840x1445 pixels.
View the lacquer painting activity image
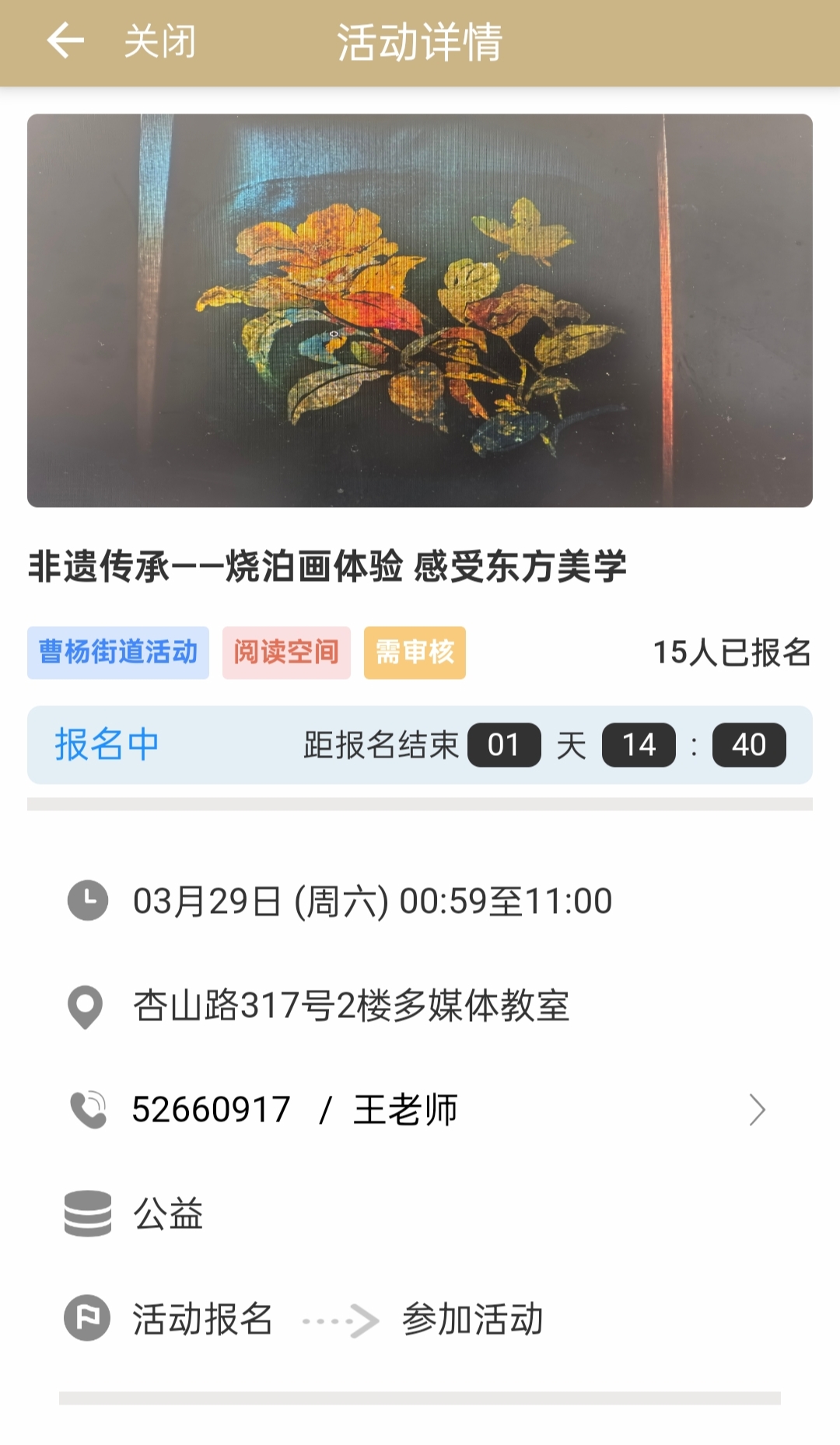pyautogui.click(x=420, y=310)
